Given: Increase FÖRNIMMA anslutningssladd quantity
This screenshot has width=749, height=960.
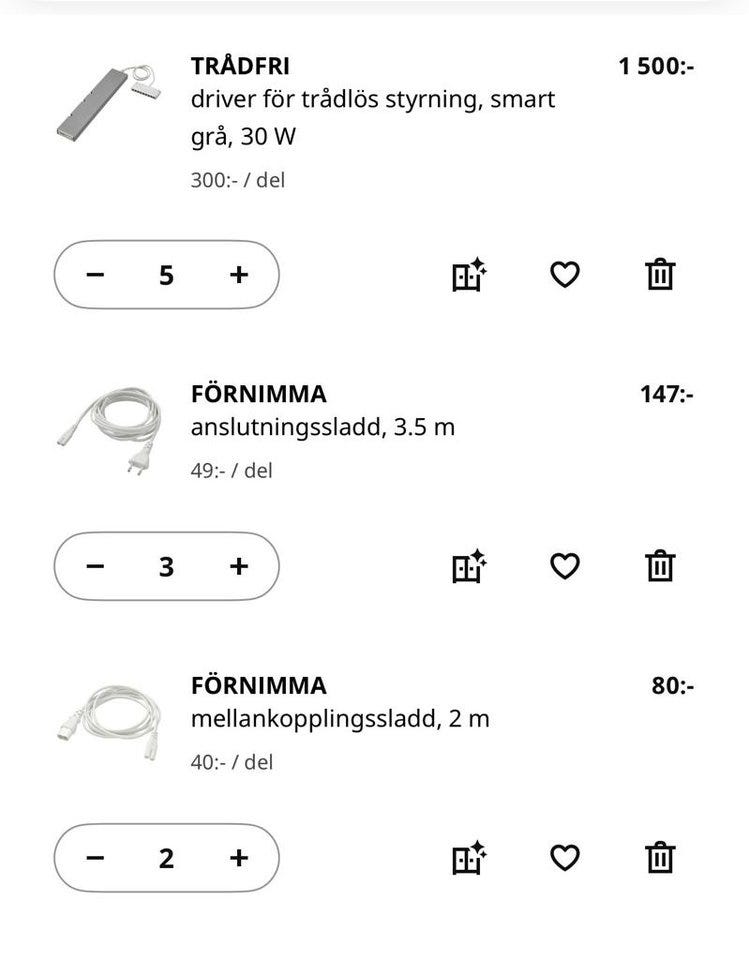Looking at the screenshot, I should [238, 567].
